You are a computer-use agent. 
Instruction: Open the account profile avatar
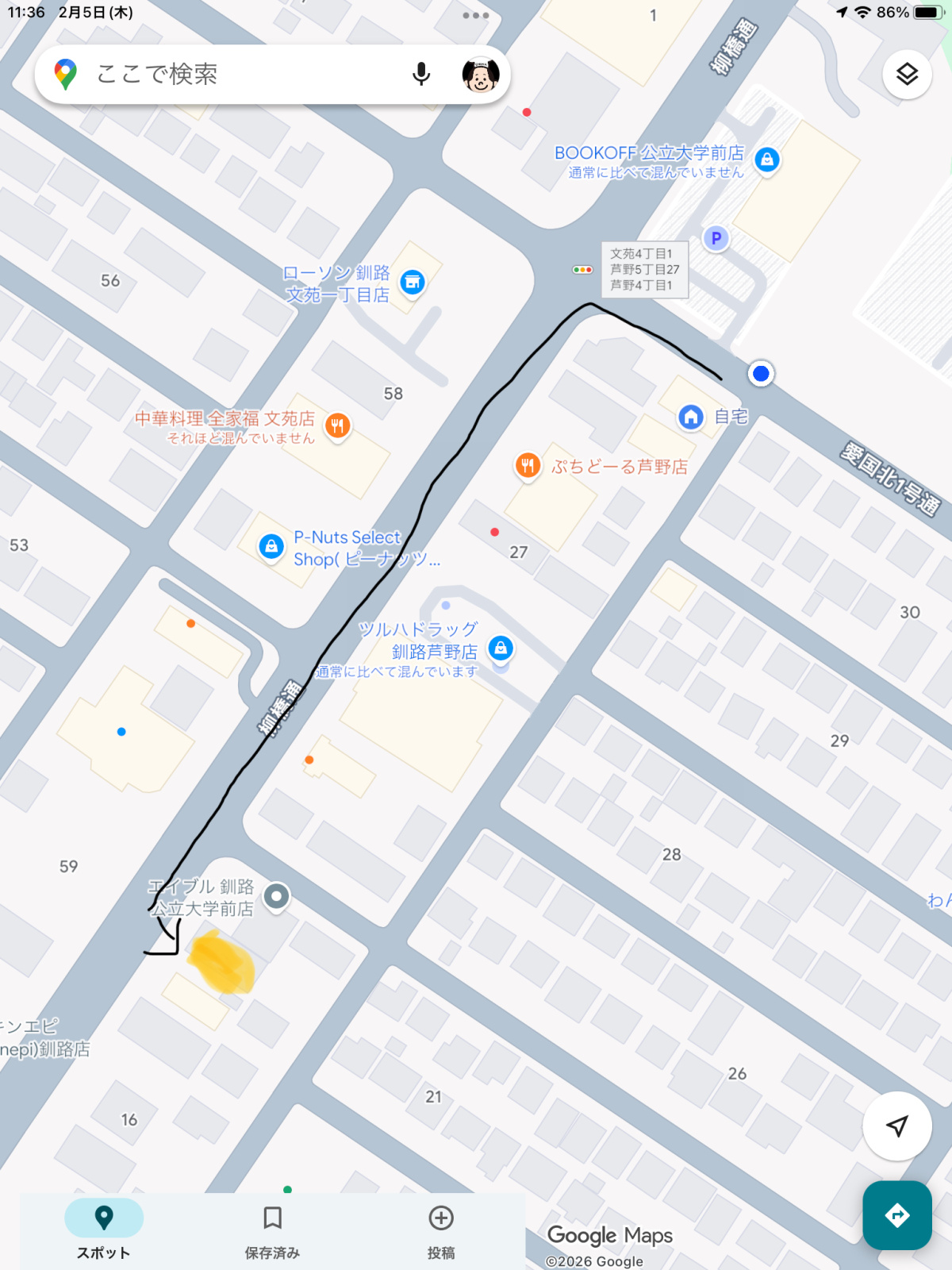(481, 75)
